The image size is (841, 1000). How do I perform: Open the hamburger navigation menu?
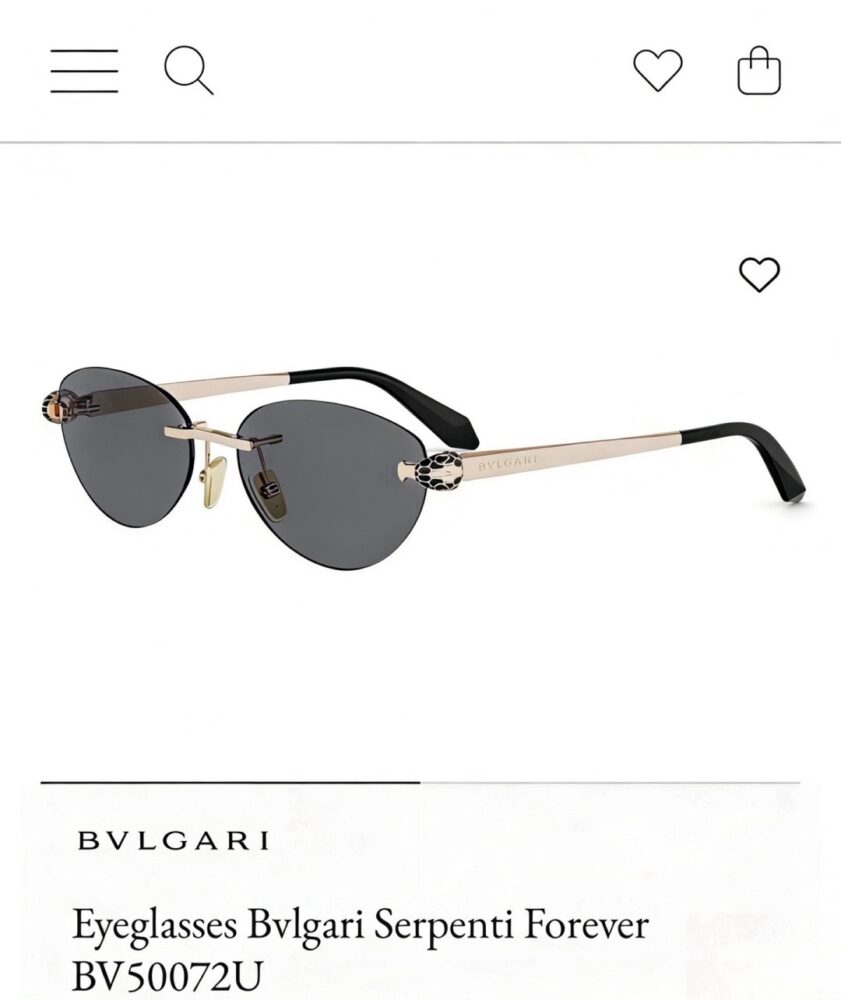[84, 72]
